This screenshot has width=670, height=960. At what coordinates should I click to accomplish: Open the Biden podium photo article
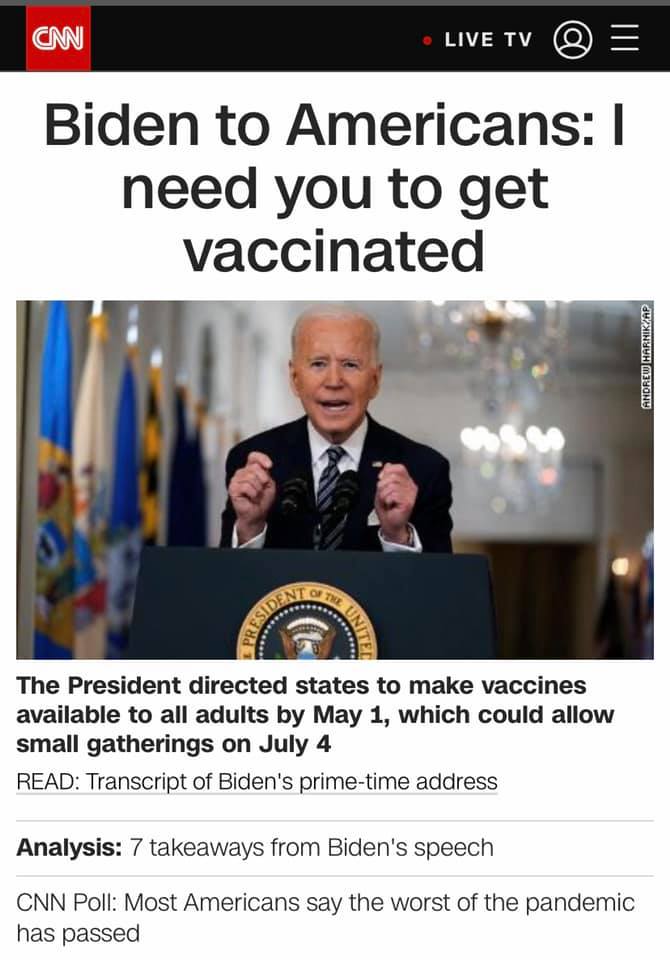334,479
